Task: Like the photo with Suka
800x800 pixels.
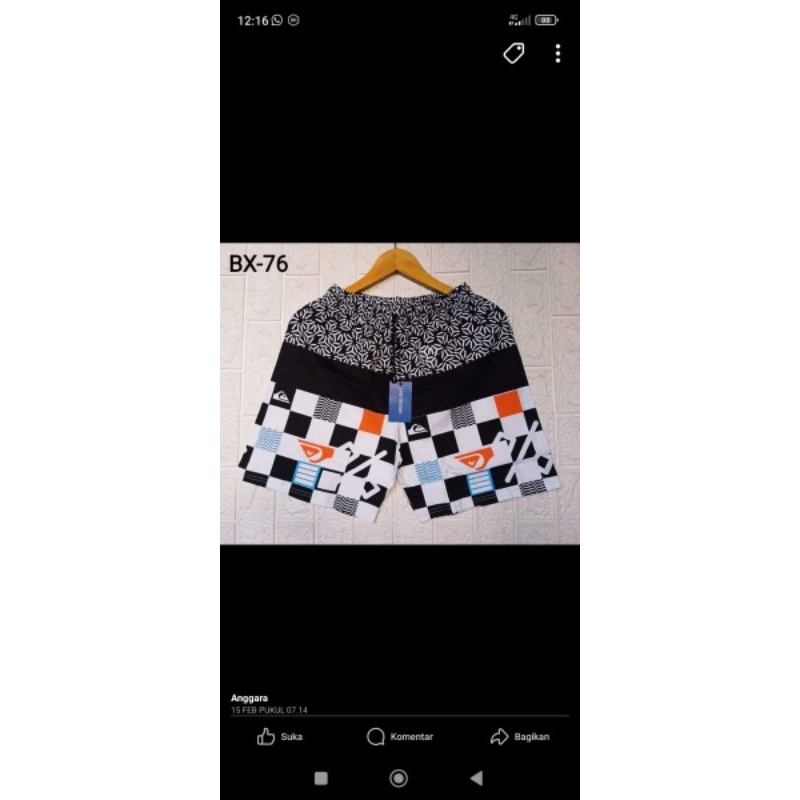Action: (x=279, y=737)
